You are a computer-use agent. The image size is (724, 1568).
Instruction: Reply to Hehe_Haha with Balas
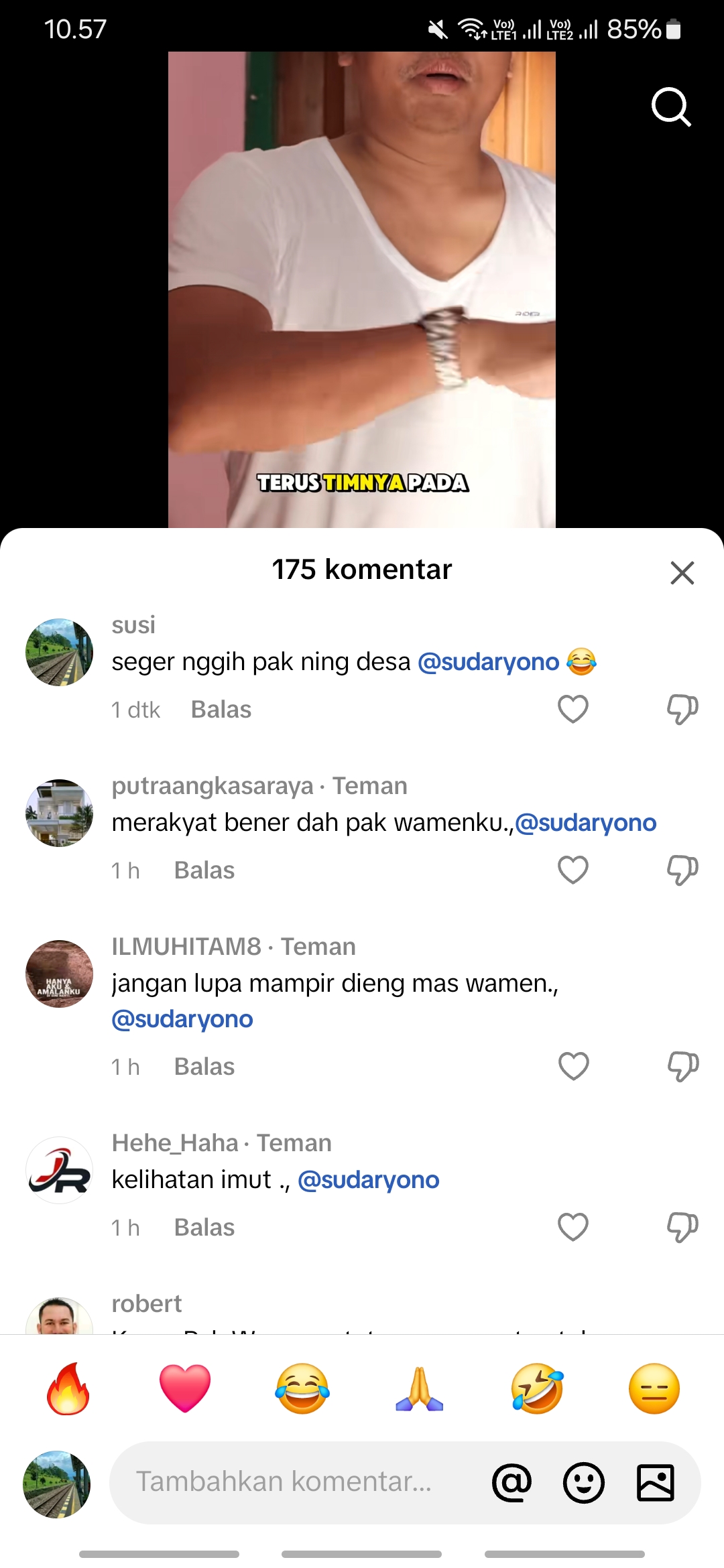(204, 1228)
